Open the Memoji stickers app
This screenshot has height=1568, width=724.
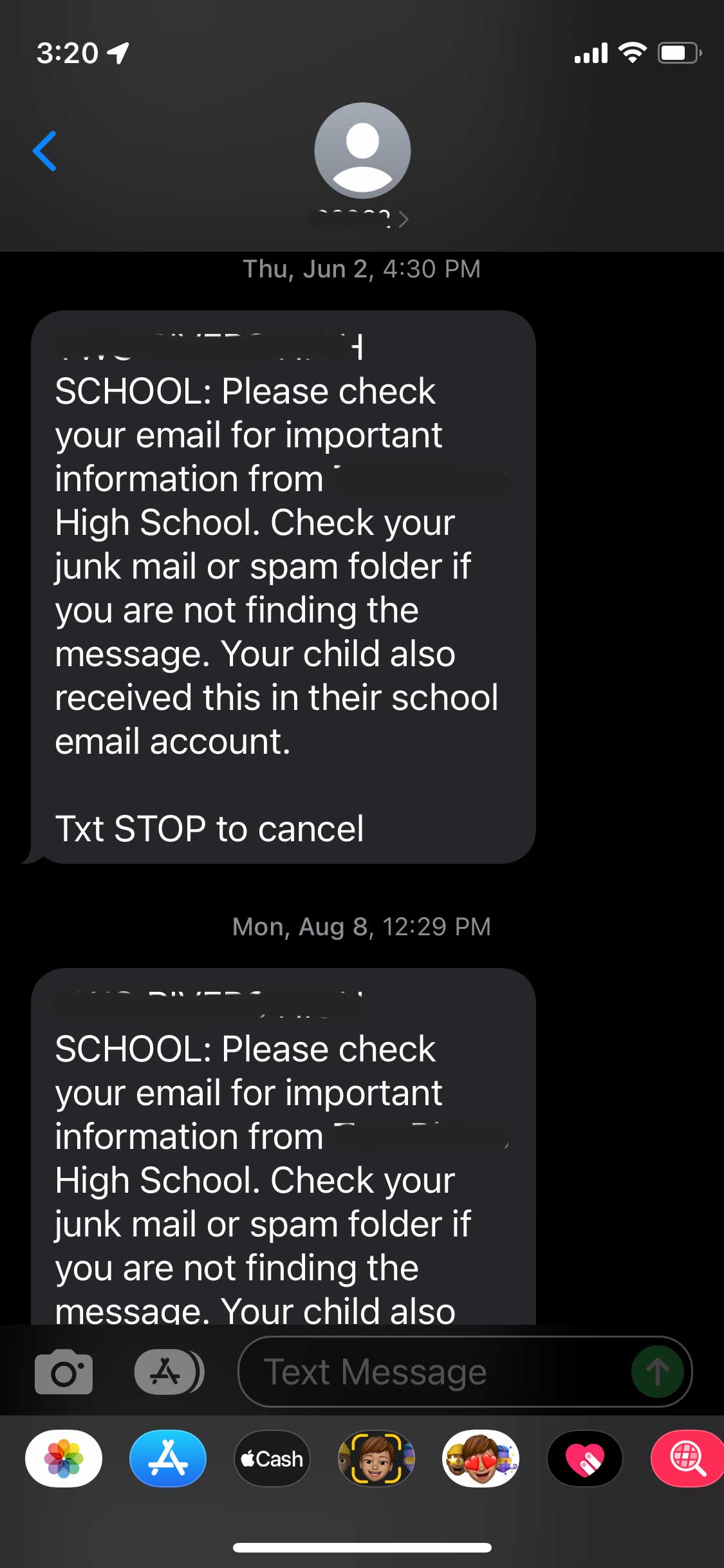[x=480, y=1459]
